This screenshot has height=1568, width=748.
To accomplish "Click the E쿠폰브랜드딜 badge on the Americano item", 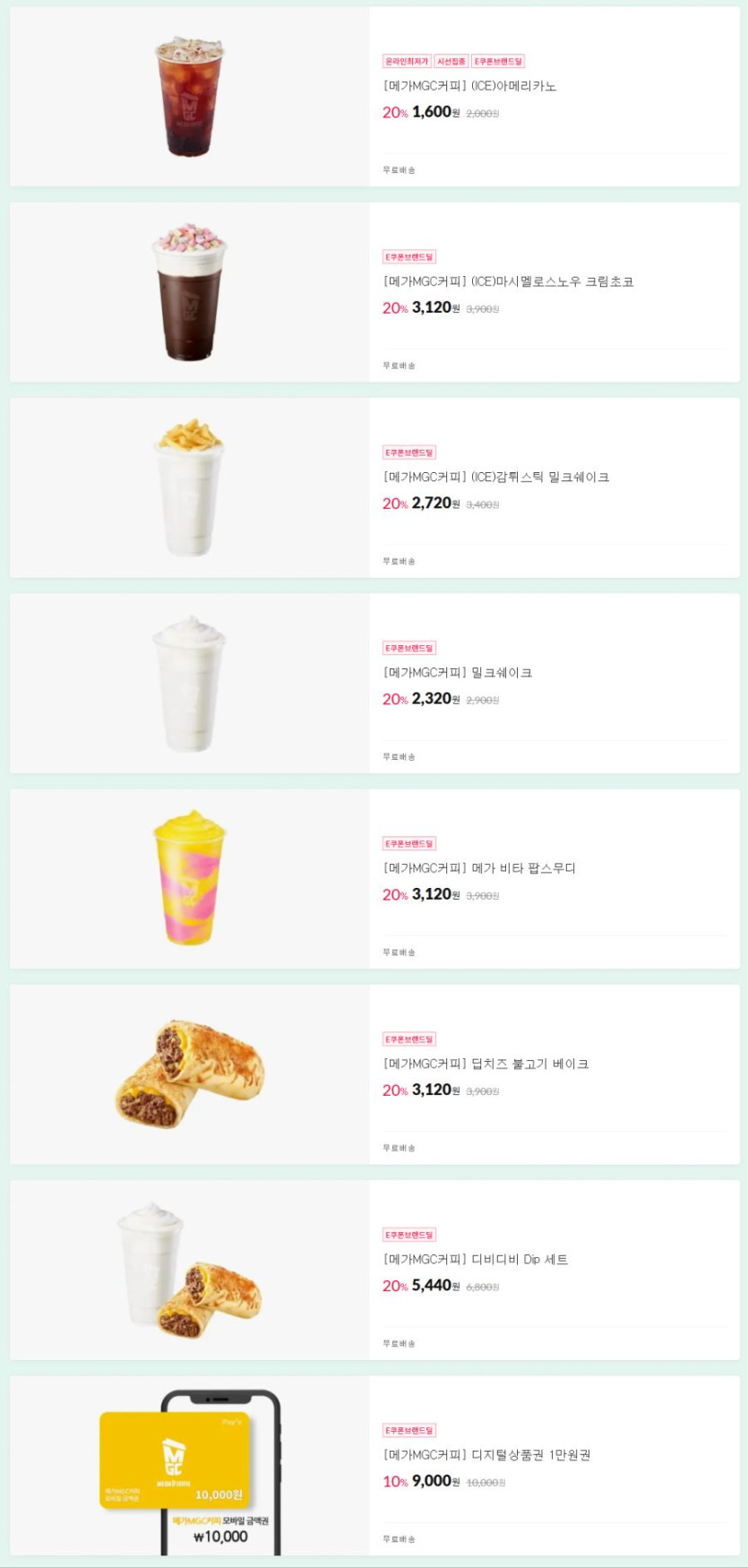I will coord(495,61).
